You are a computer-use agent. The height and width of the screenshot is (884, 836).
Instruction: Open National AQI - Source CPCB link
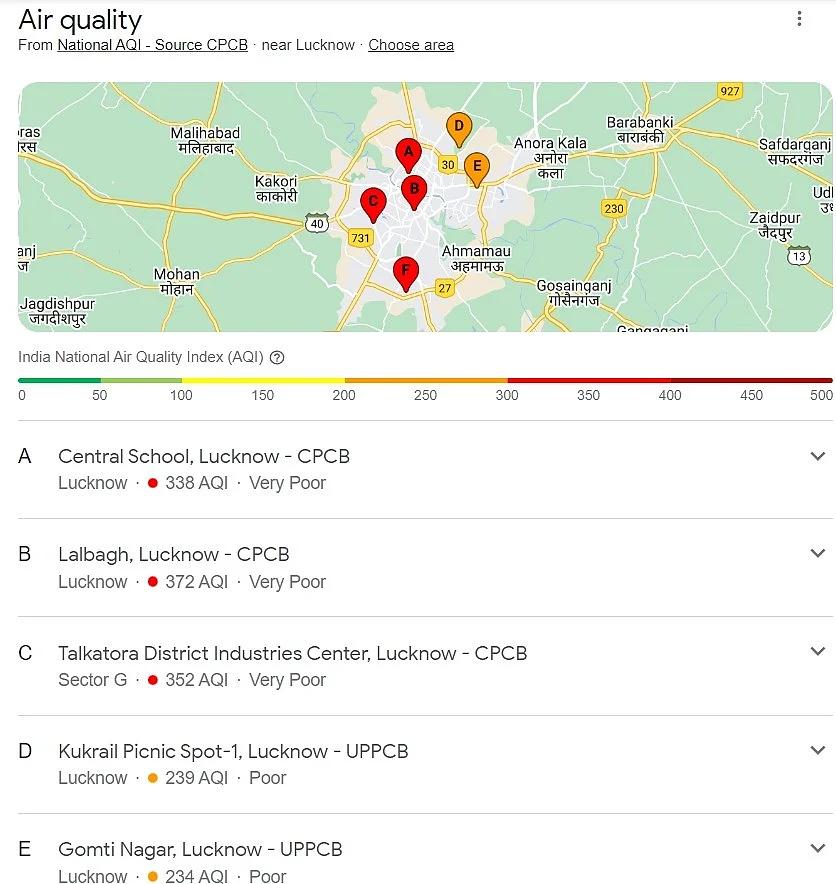coord(152,45)
